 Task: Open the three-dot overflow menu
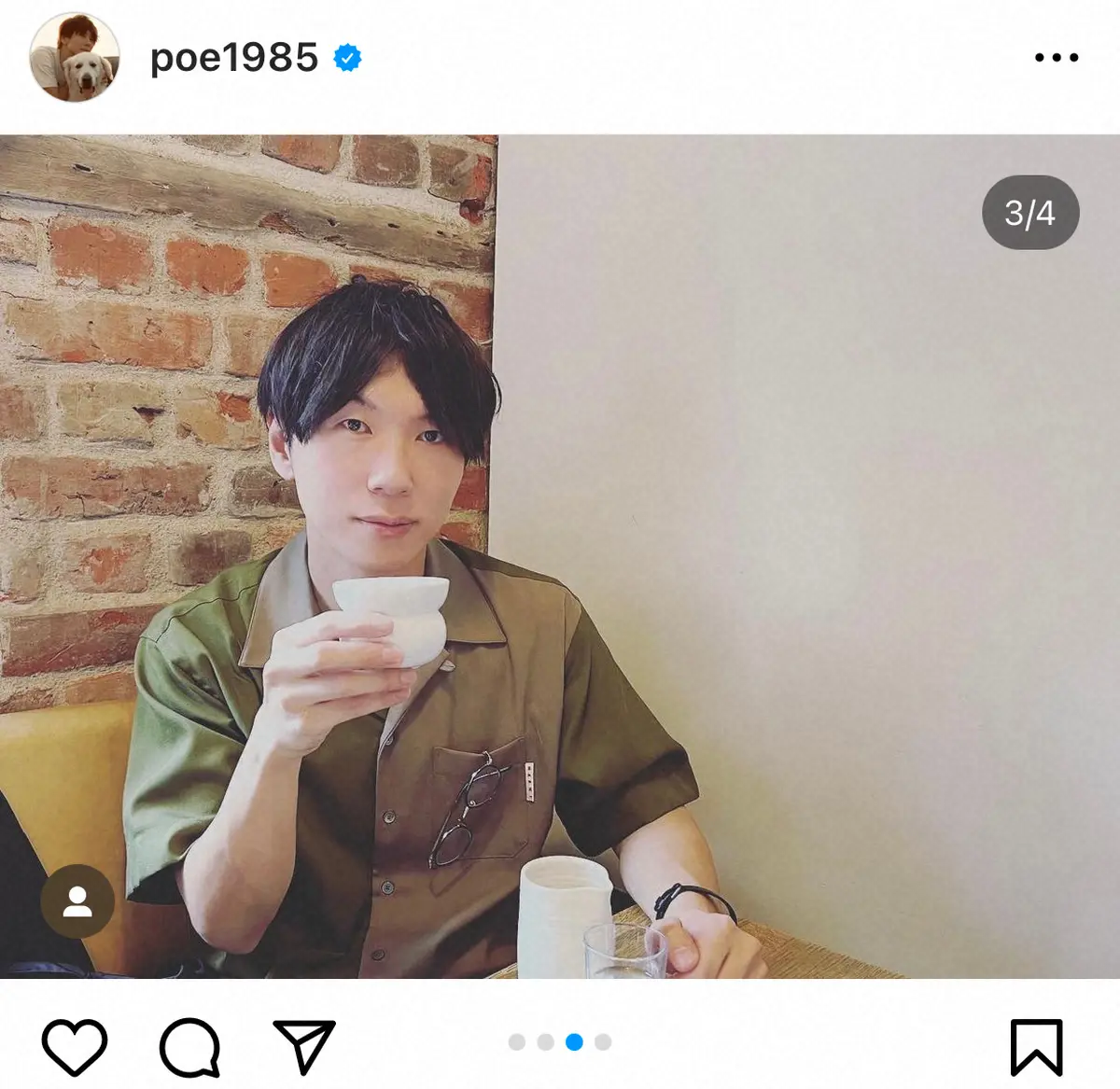point(1056,58)
